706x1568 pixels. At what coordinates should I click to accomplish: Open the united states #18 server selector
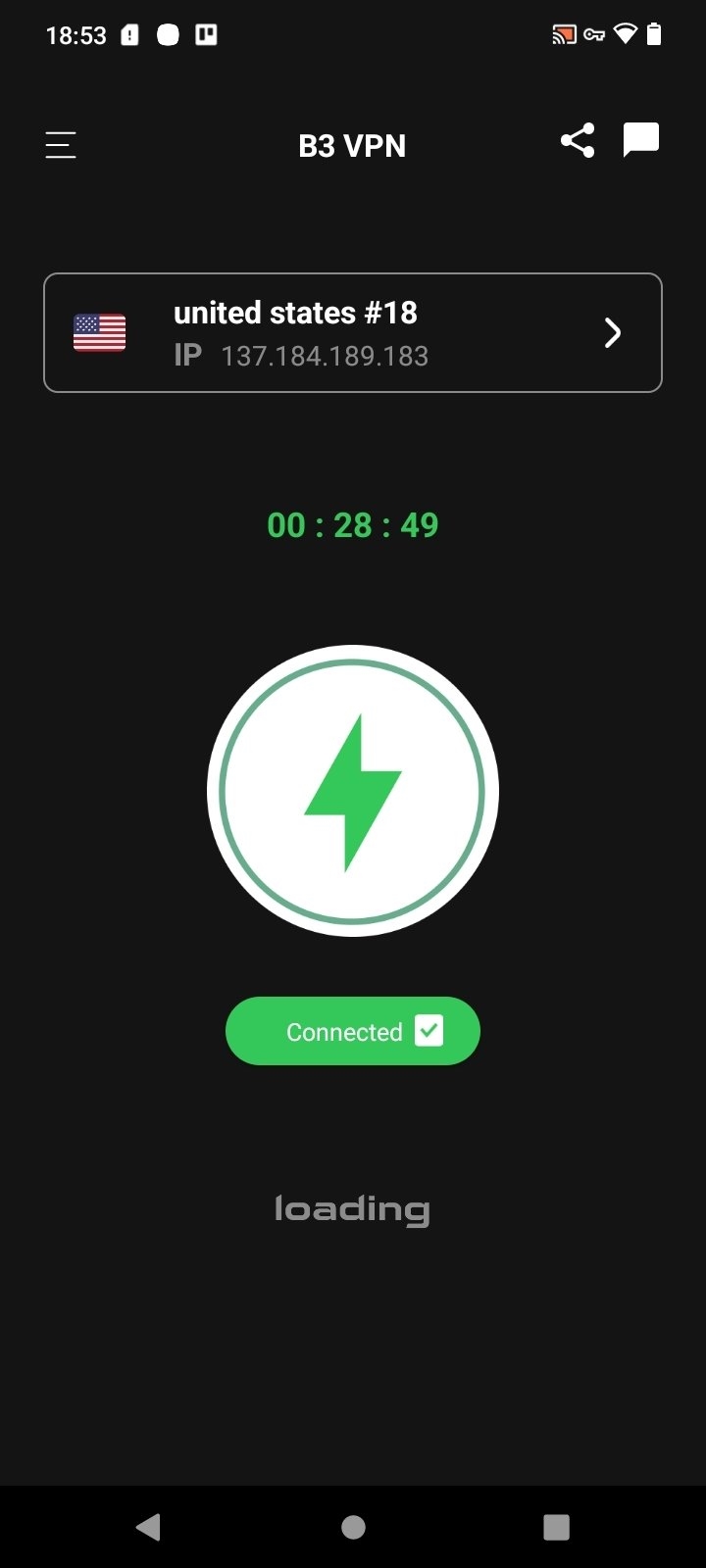pos(353,333)
